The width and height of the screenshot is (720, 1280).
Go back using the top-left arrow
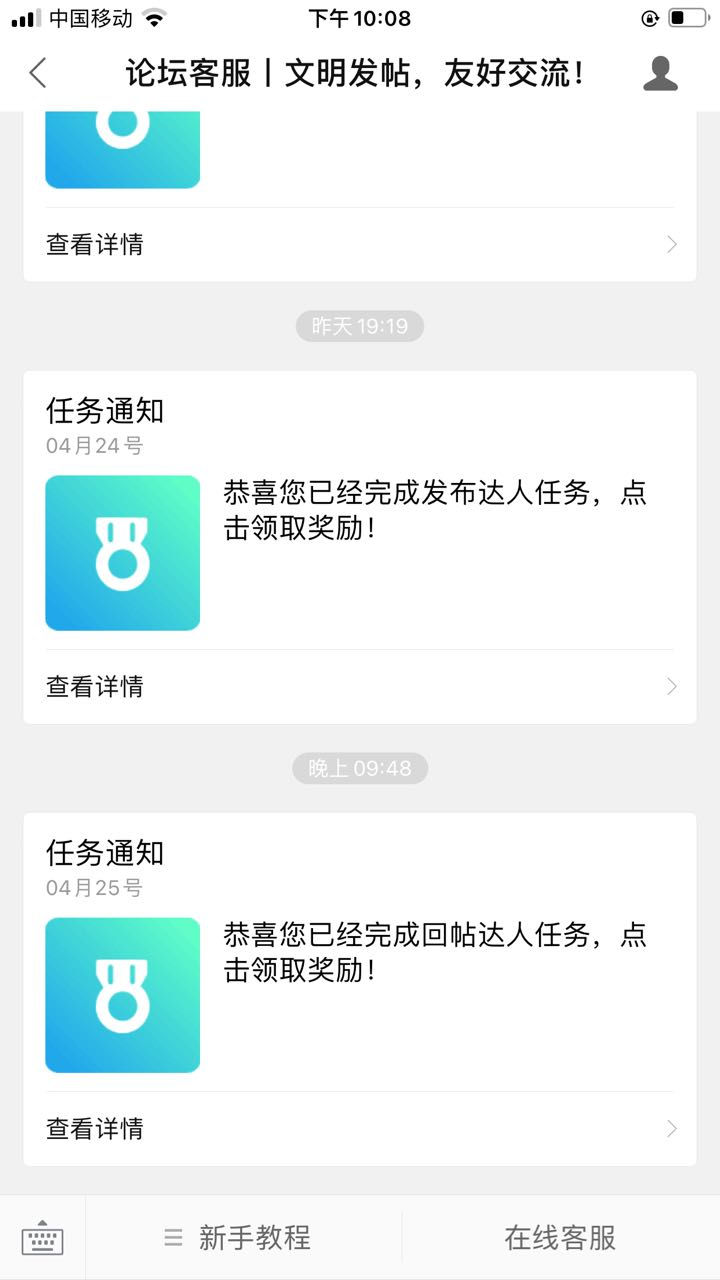(x=38, y=73)
